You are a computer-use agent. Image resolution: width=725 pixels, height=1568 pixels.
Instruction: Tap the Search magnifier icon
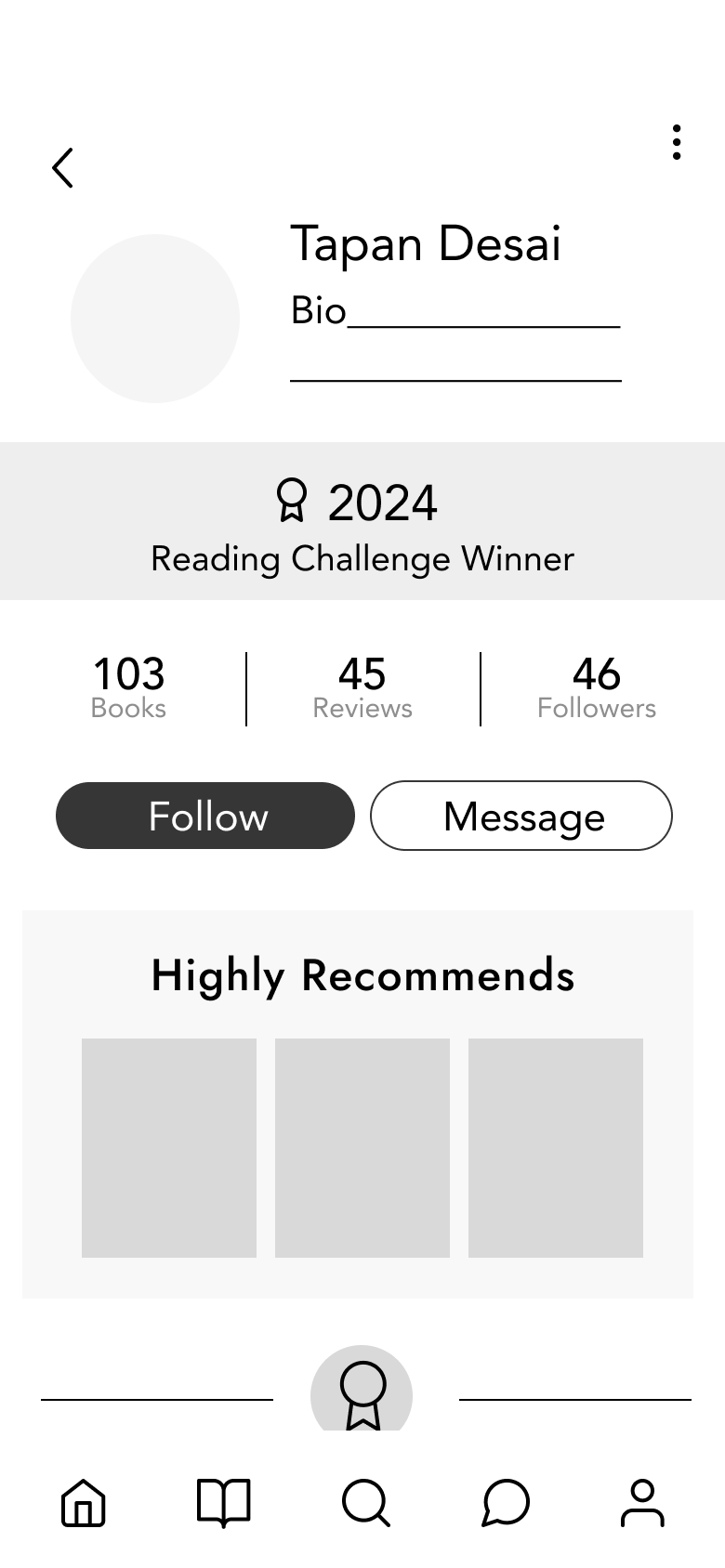(x=362, y=1503)
